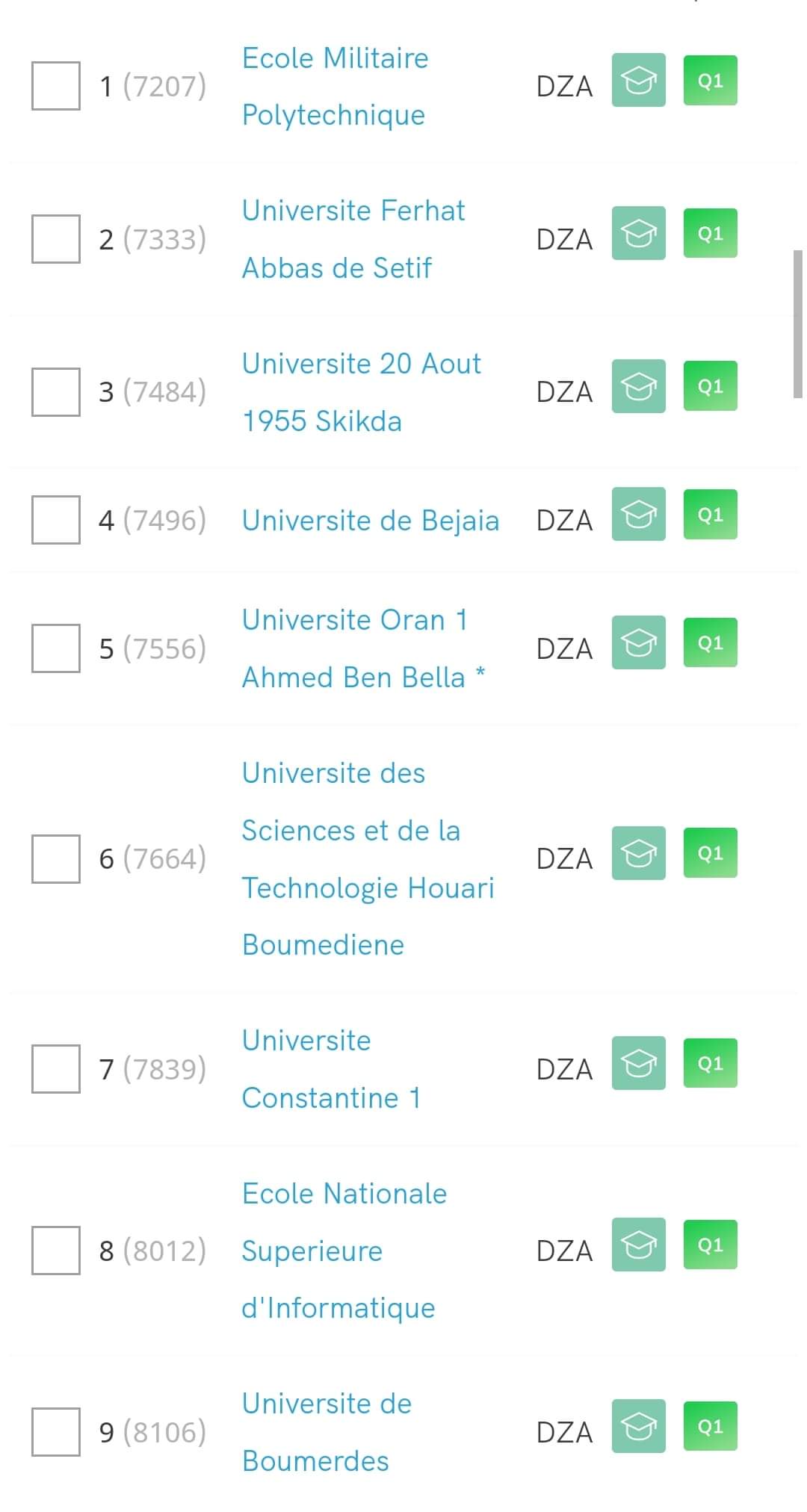The width and height of the screenshot is (807, 1512).
Task: Select the checkbox for Universite de Boumerdes
Action: (x=56, y=1432)
